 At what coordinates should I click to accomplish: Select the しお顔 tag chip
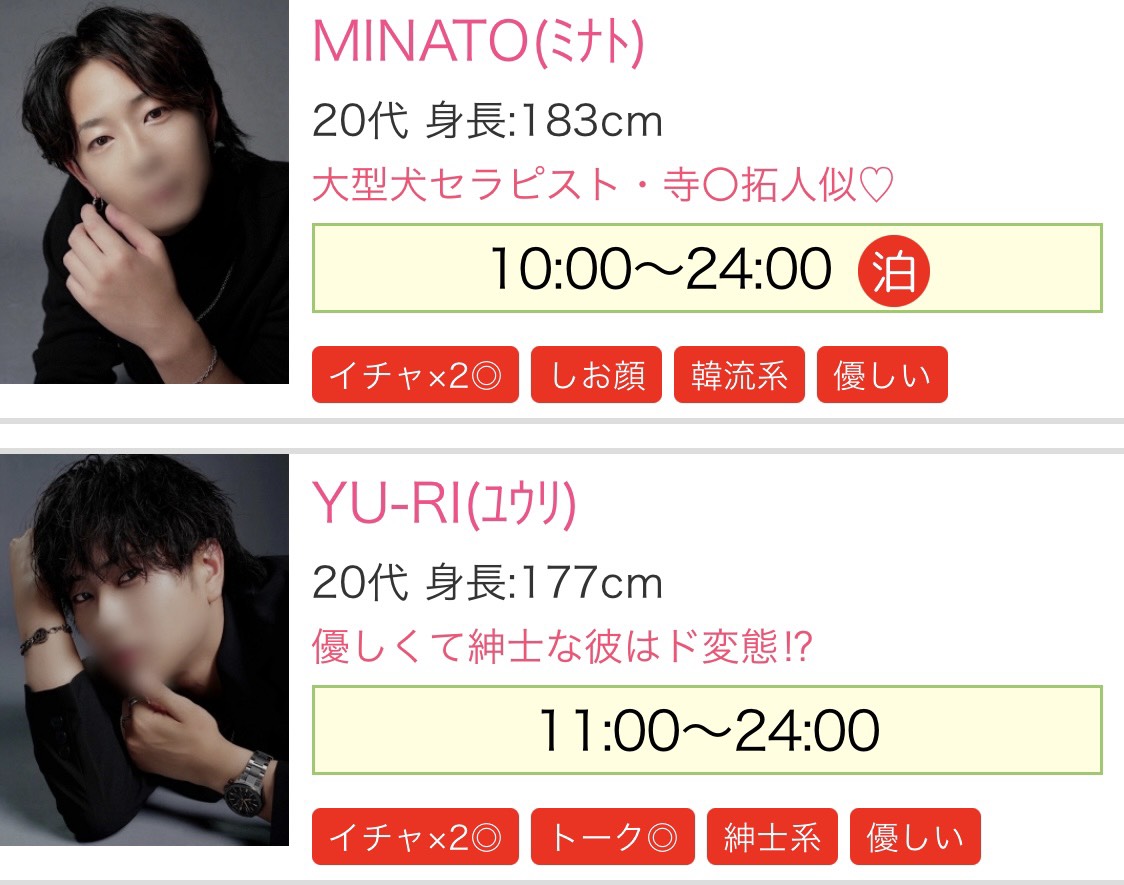(x=596, y=375)
